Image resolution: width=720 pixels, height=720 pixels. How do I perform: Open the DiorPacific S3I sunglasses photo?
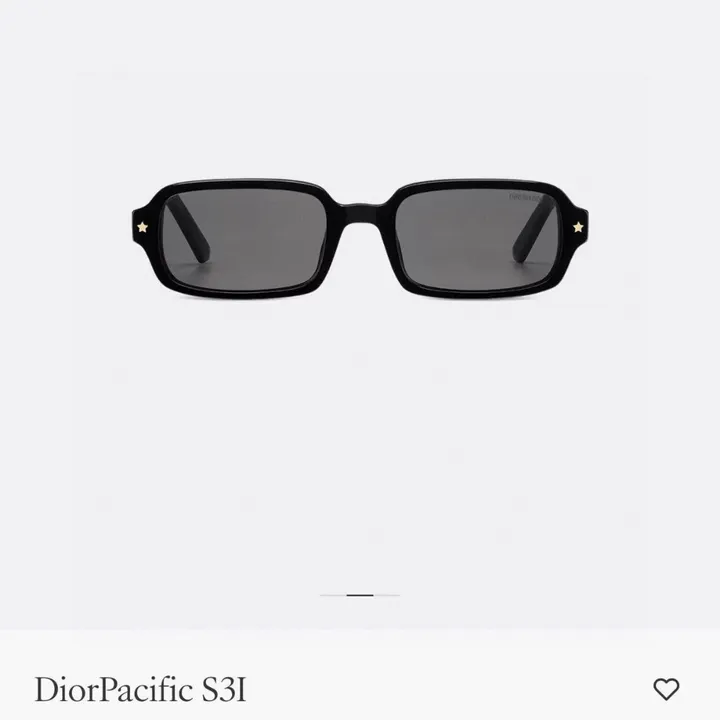tap(360, 238)
